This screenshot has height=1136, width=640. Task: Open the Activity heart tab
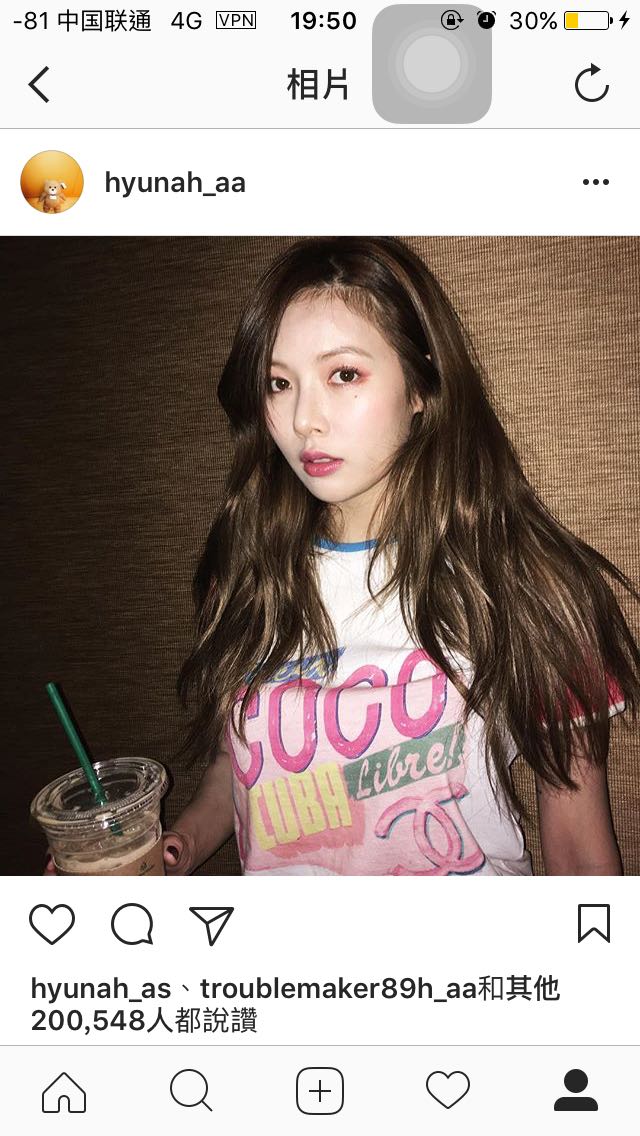(x=448, y=1090)
